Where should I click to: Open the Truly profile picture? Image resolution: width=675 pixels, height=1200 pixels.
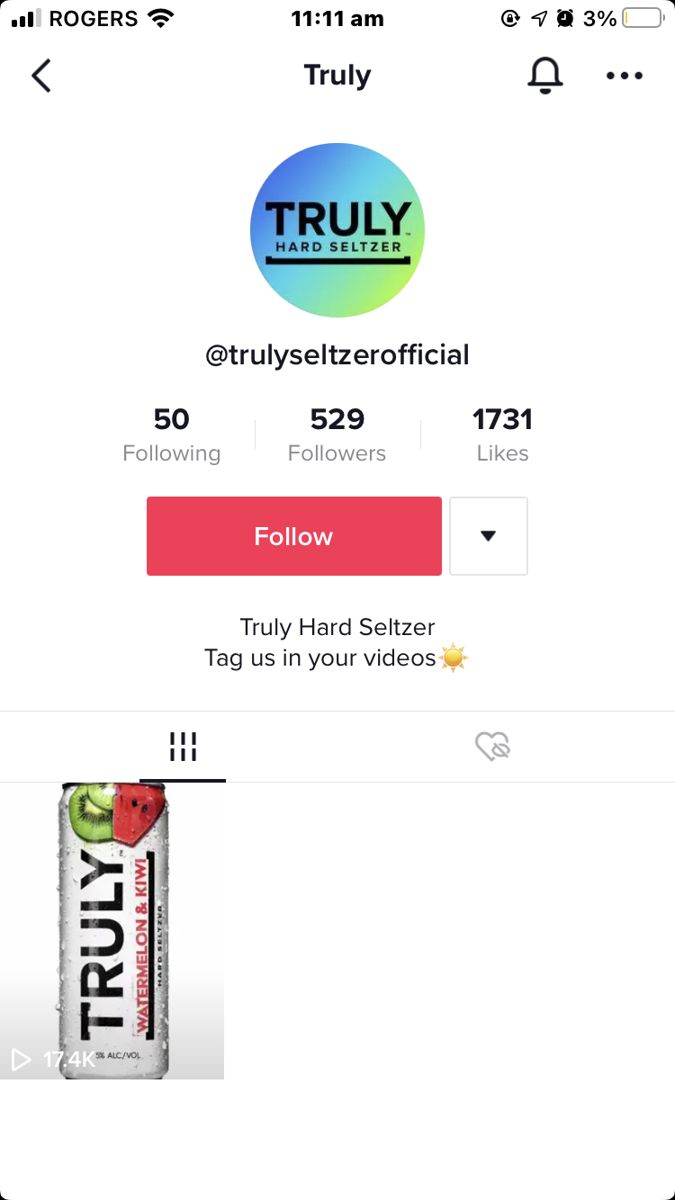click(x=337, y=230)
